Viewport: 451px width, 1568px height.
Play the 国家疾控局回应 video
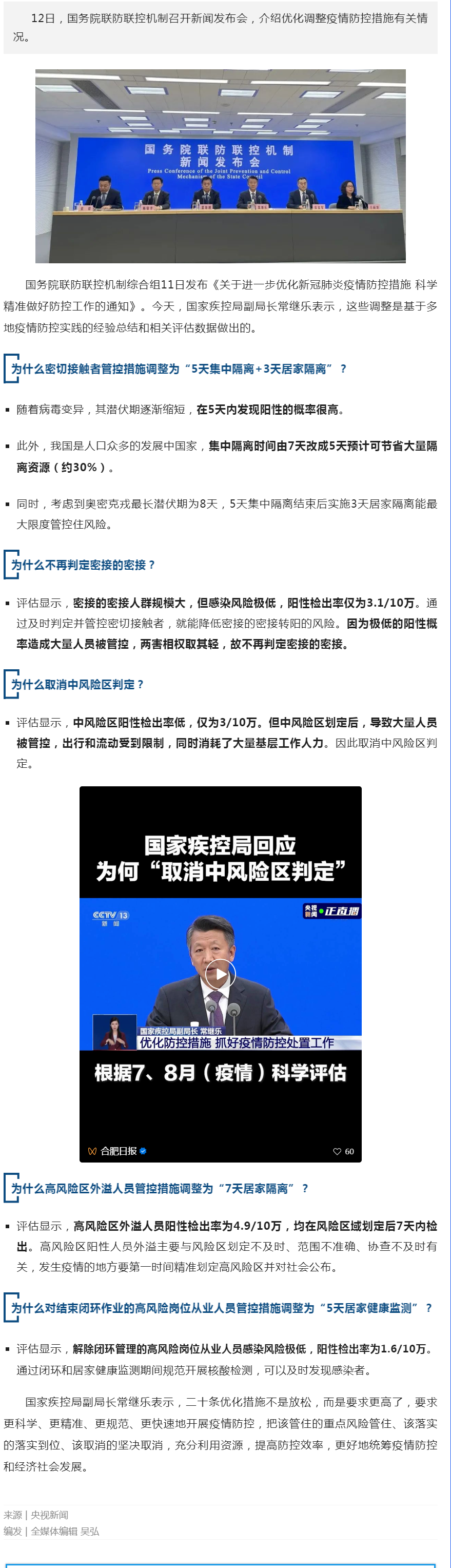[220, 975]
